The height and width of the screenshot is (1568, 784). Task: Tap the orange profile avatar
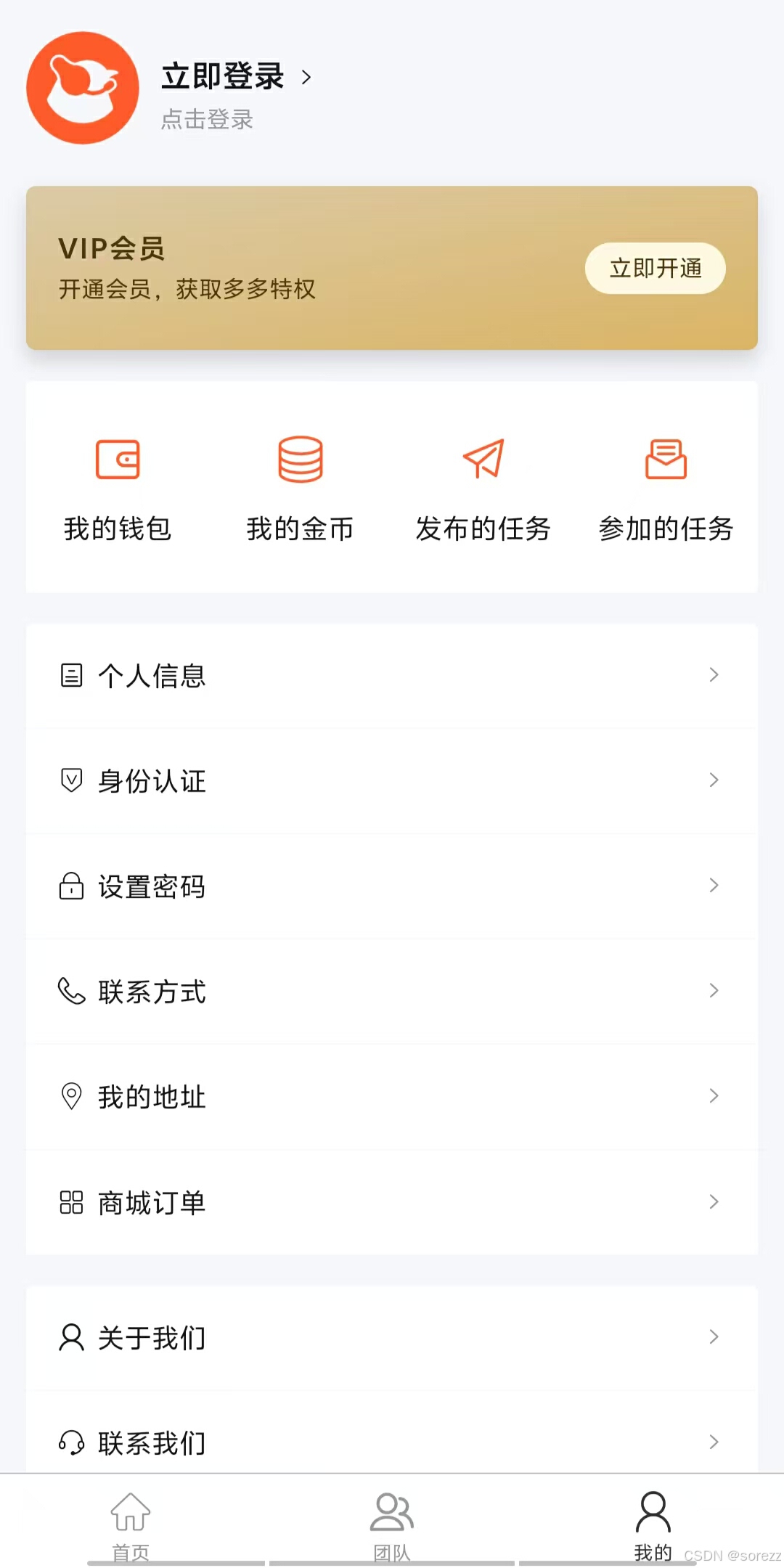[x=83, y=88]
